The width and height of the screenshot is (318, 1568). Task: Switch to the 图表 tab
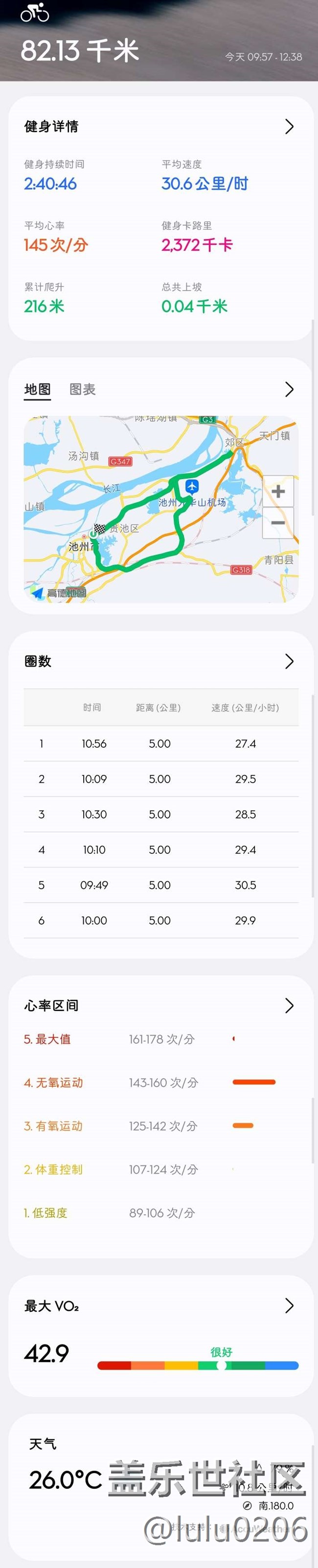(82, 390)
